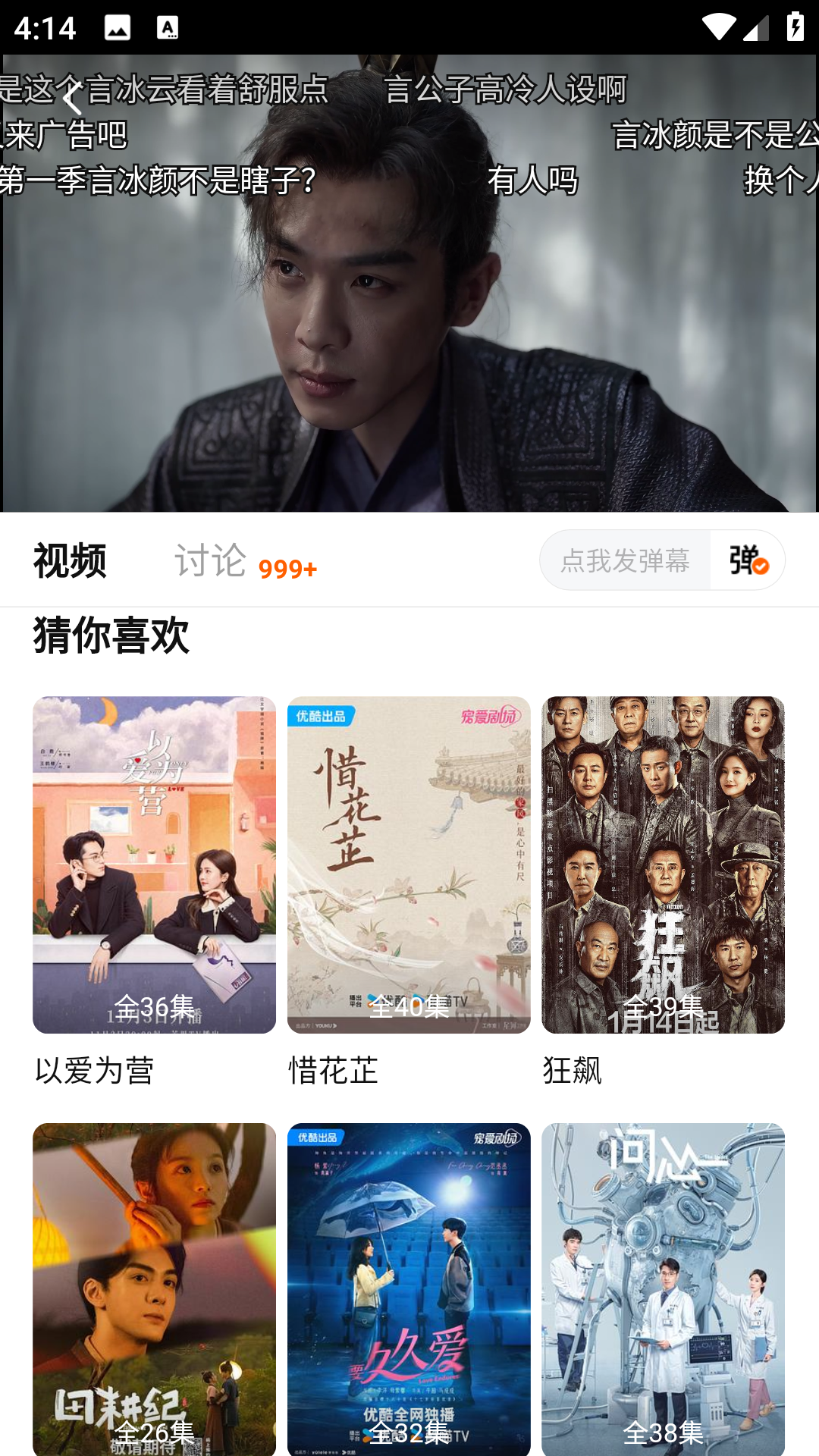819x1456 pixels.
Task: Open the 讨论 discussion tab
Action: 211,561
